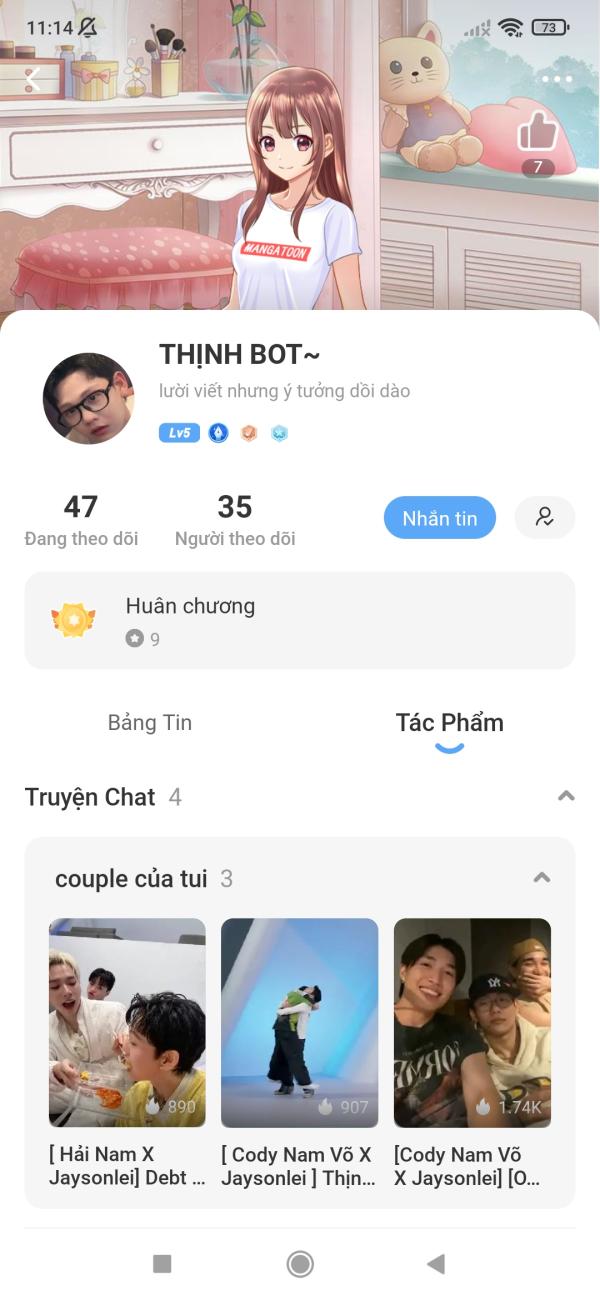Tap the Nhắn tin message button
Image resolution: width=600 pixels, height=1300 pixels.
click(x=439, y=518)
